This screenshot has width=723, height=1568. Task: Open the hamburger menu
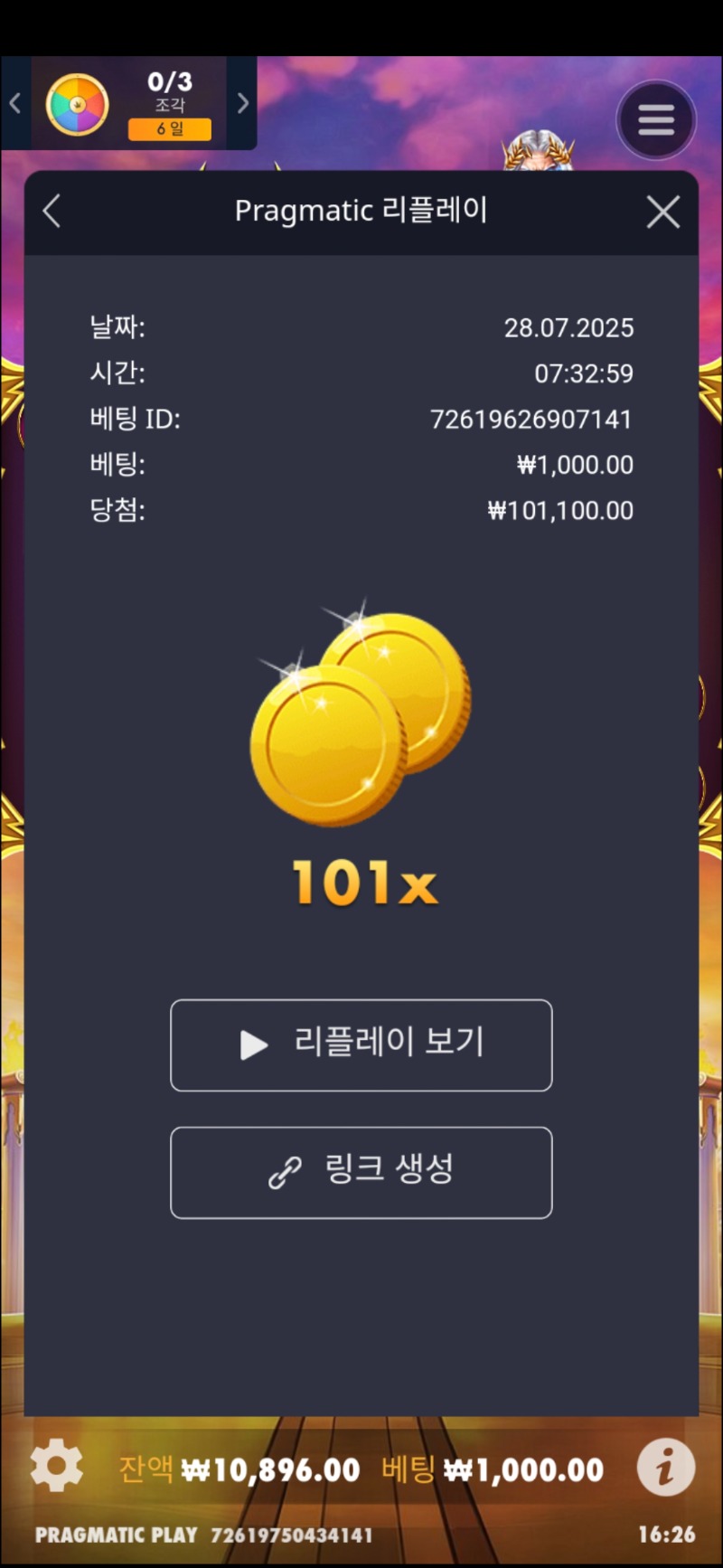(656, 119)
